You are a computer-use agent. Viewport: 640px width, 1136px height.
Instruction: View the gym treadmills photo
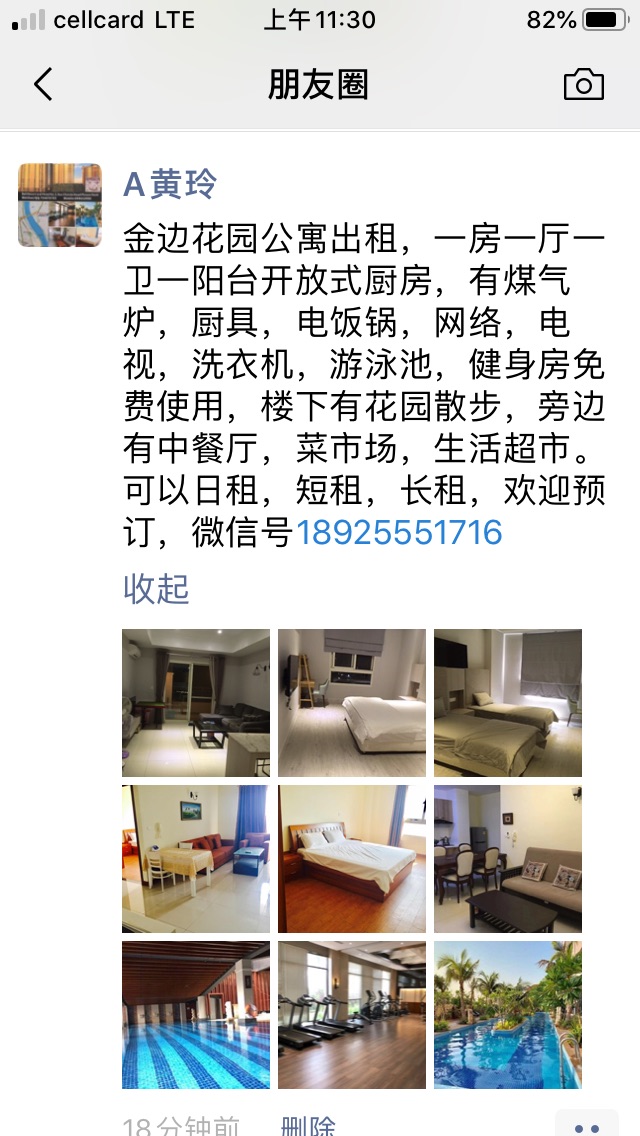coord(352,1015)
